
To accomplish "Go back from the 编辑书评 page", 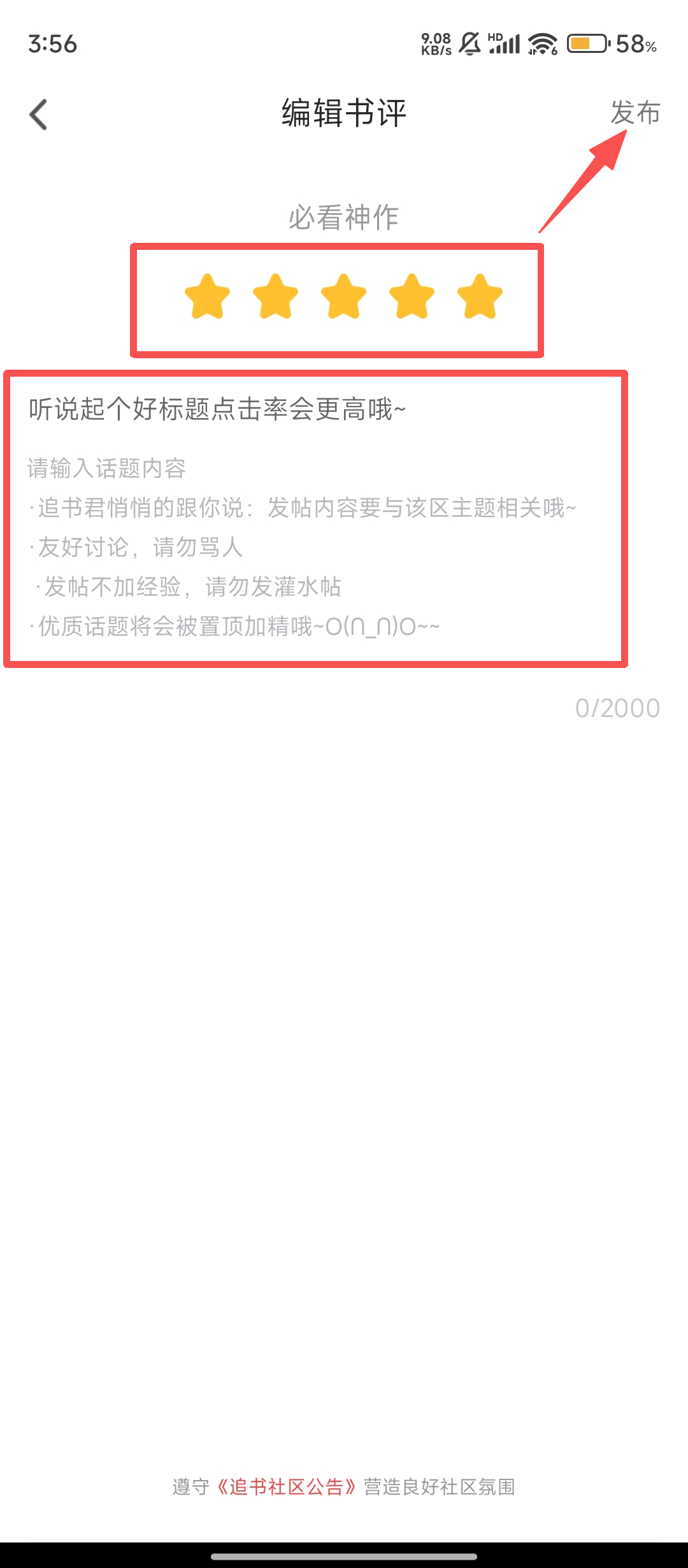I will click(x=39, y=115).
